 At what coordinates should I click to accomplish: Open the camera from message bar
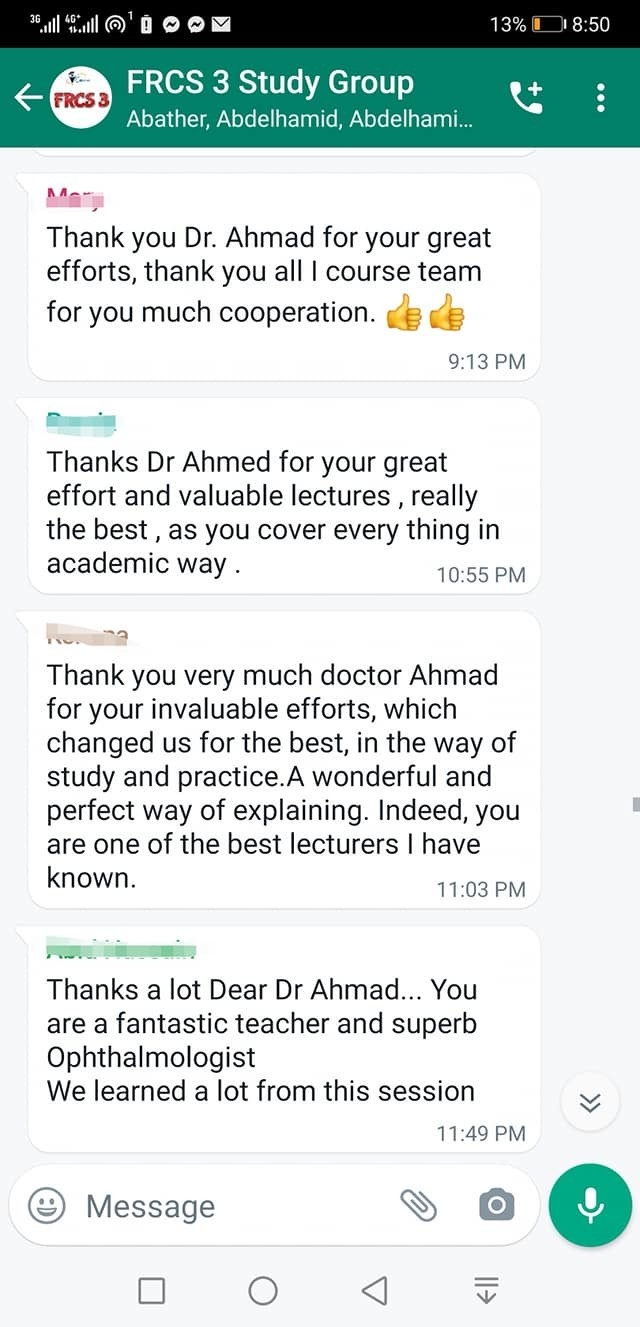(496, 1206)
